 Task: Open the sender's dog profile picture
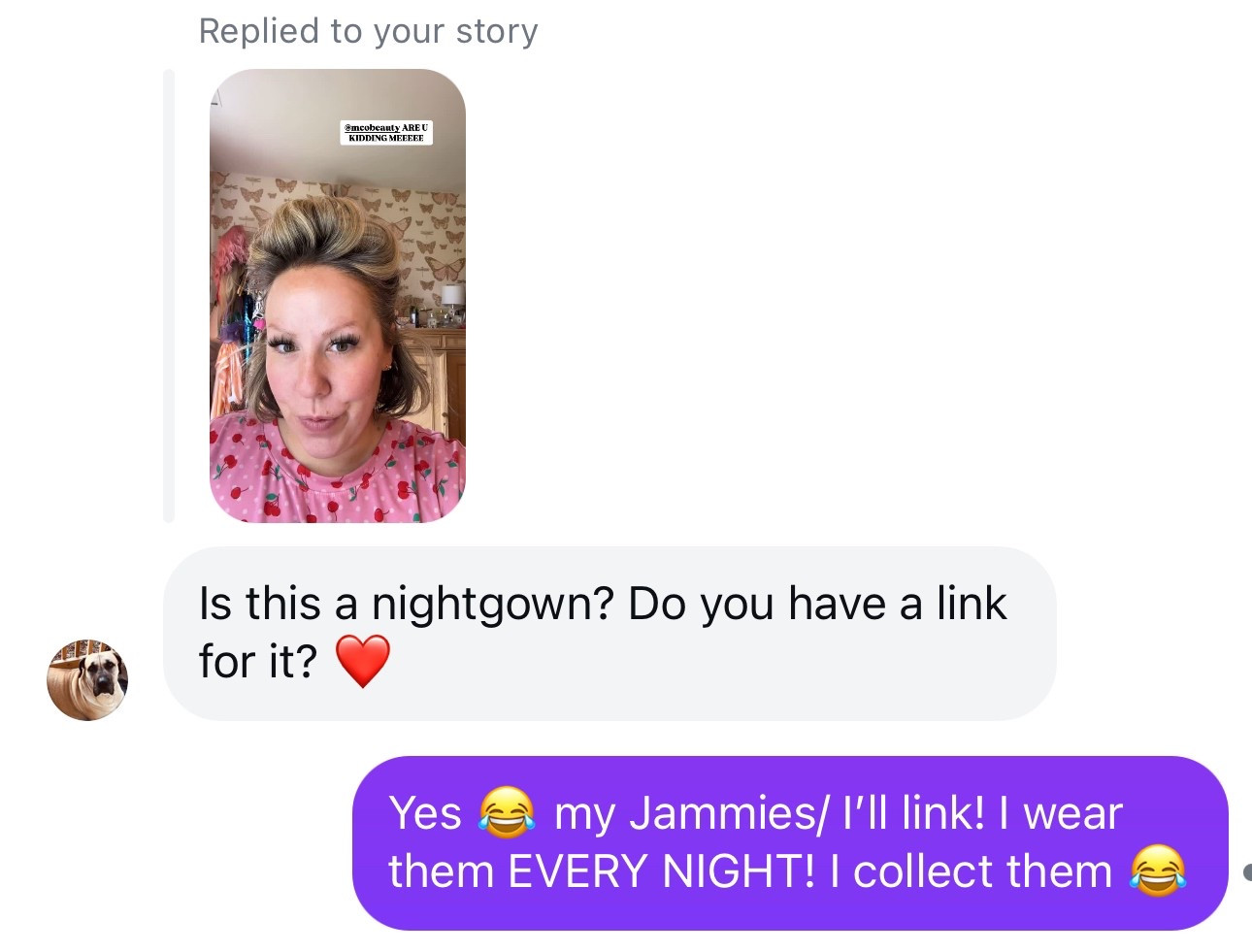[87, 679]
